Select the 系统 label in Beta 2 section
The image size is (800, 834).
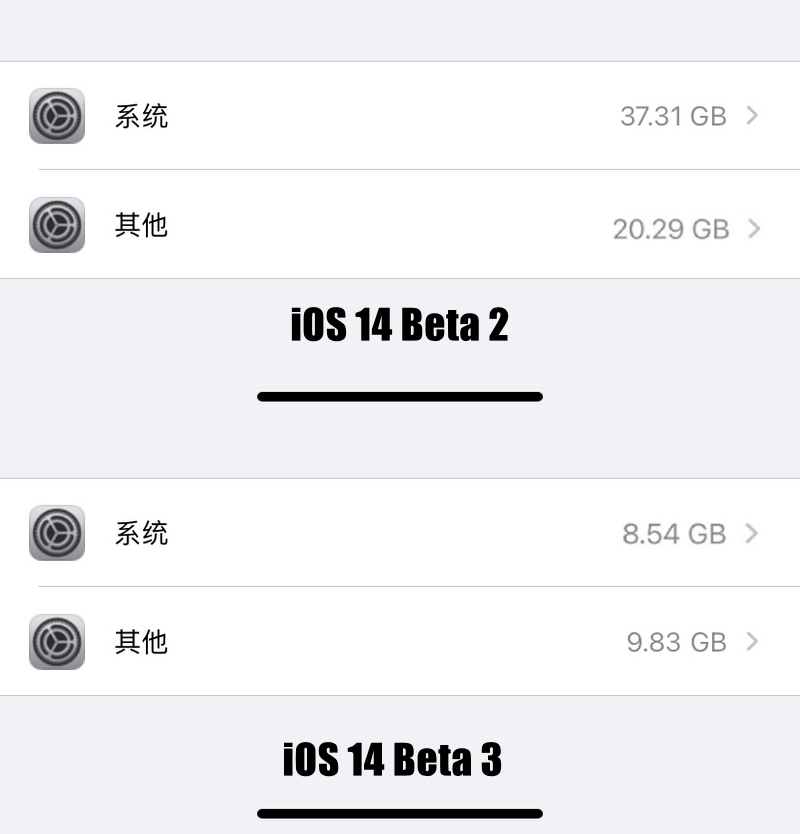pos(141,116)
